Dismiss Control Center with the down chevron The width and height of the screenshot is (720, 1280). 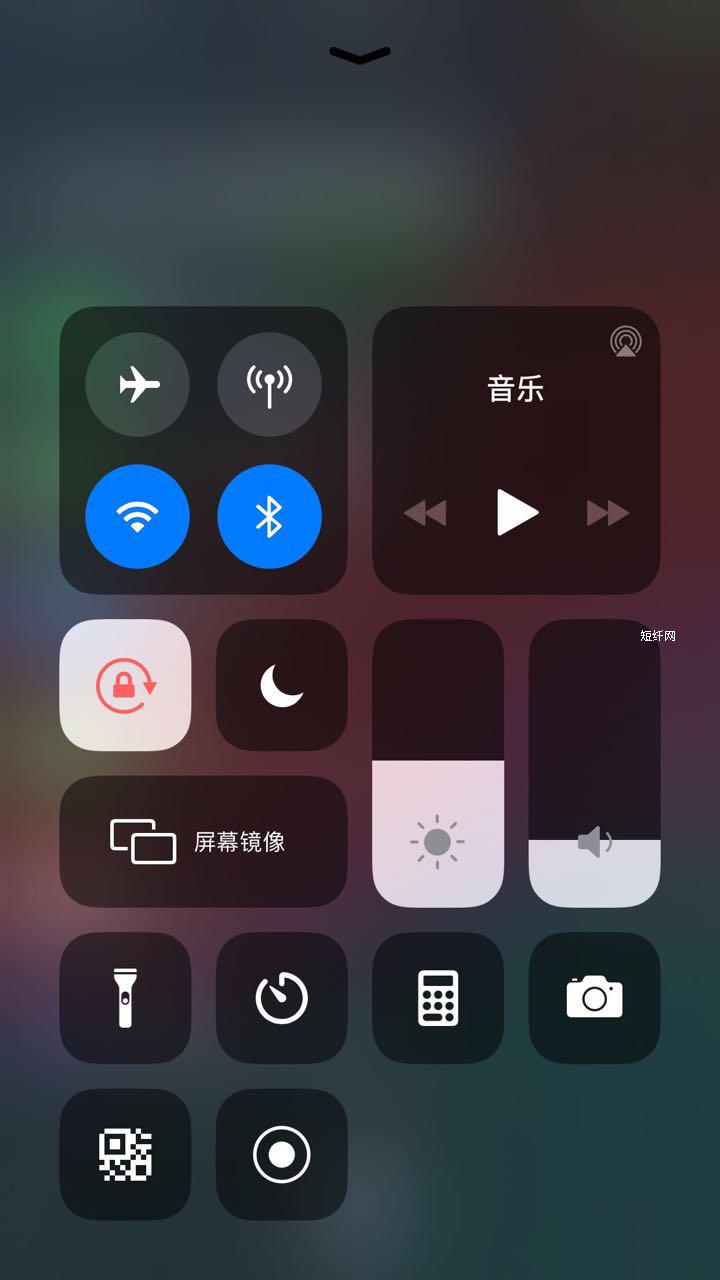[x=360, y=55]
